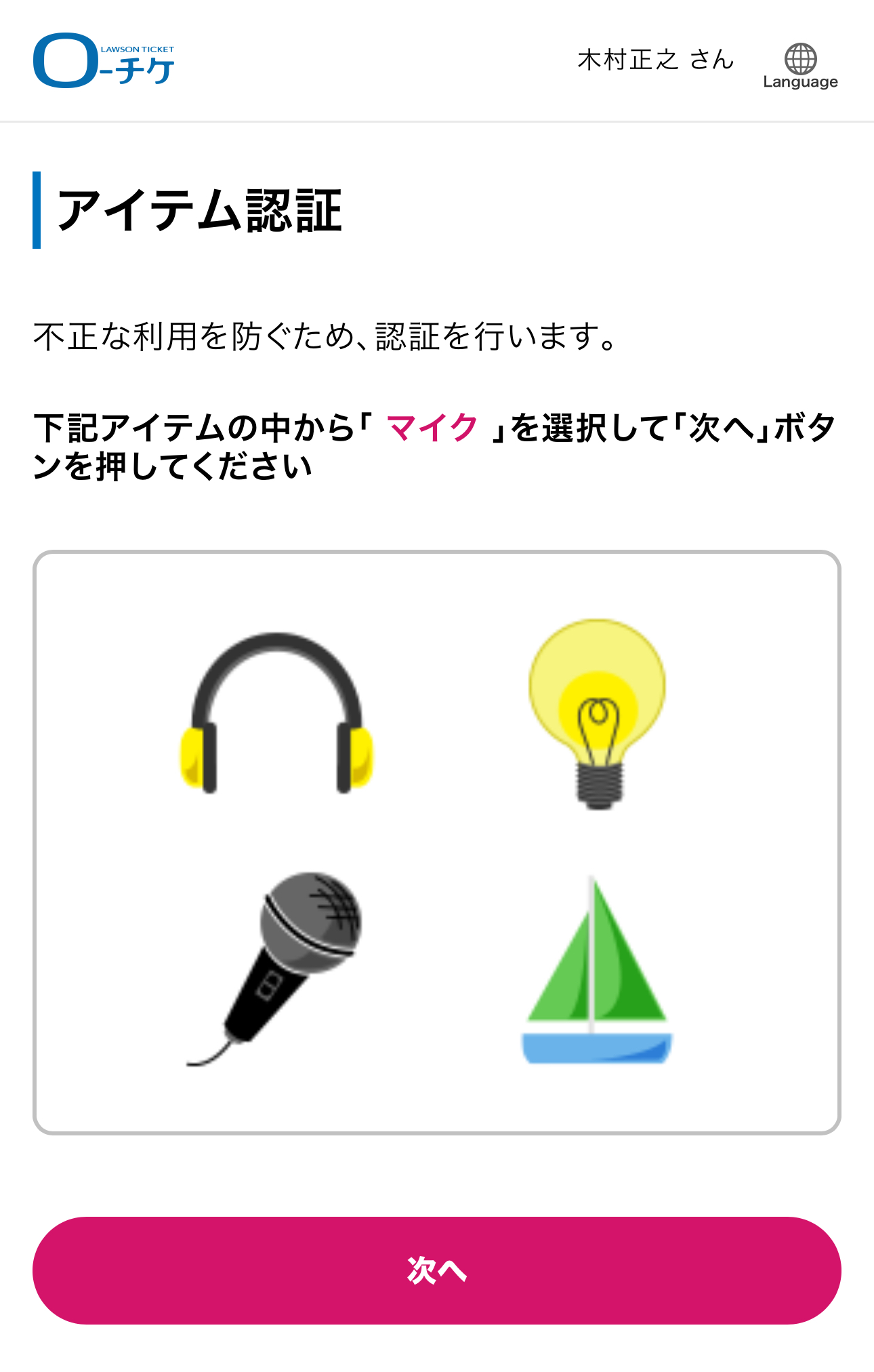Screen dimensions: 874x1372
Task: Choose the headphones picture
Action: pyautogui.click(x=276, y=713)
